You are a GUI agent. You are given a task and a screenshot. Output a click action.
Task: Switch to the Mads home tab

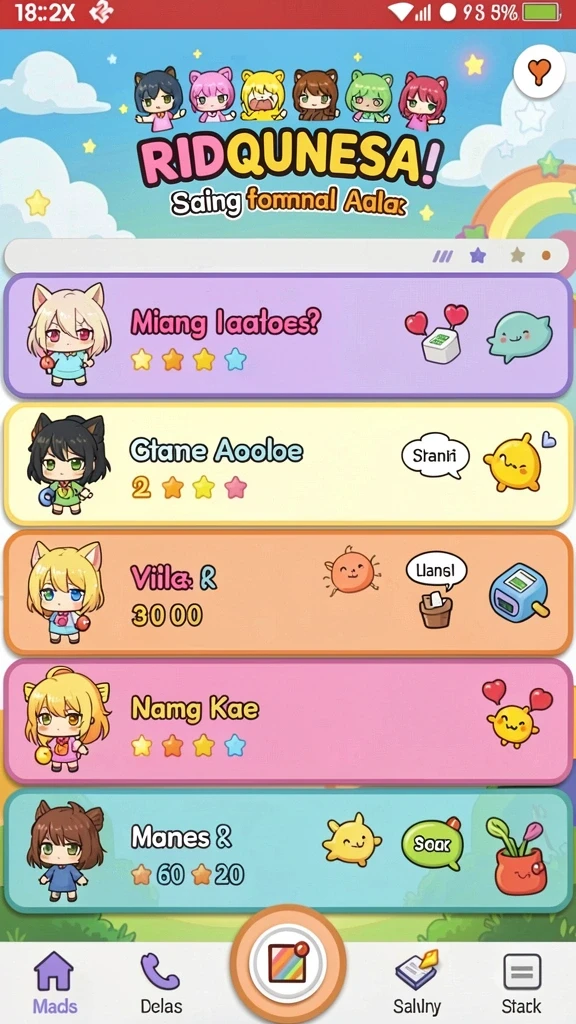pos(54,982)
